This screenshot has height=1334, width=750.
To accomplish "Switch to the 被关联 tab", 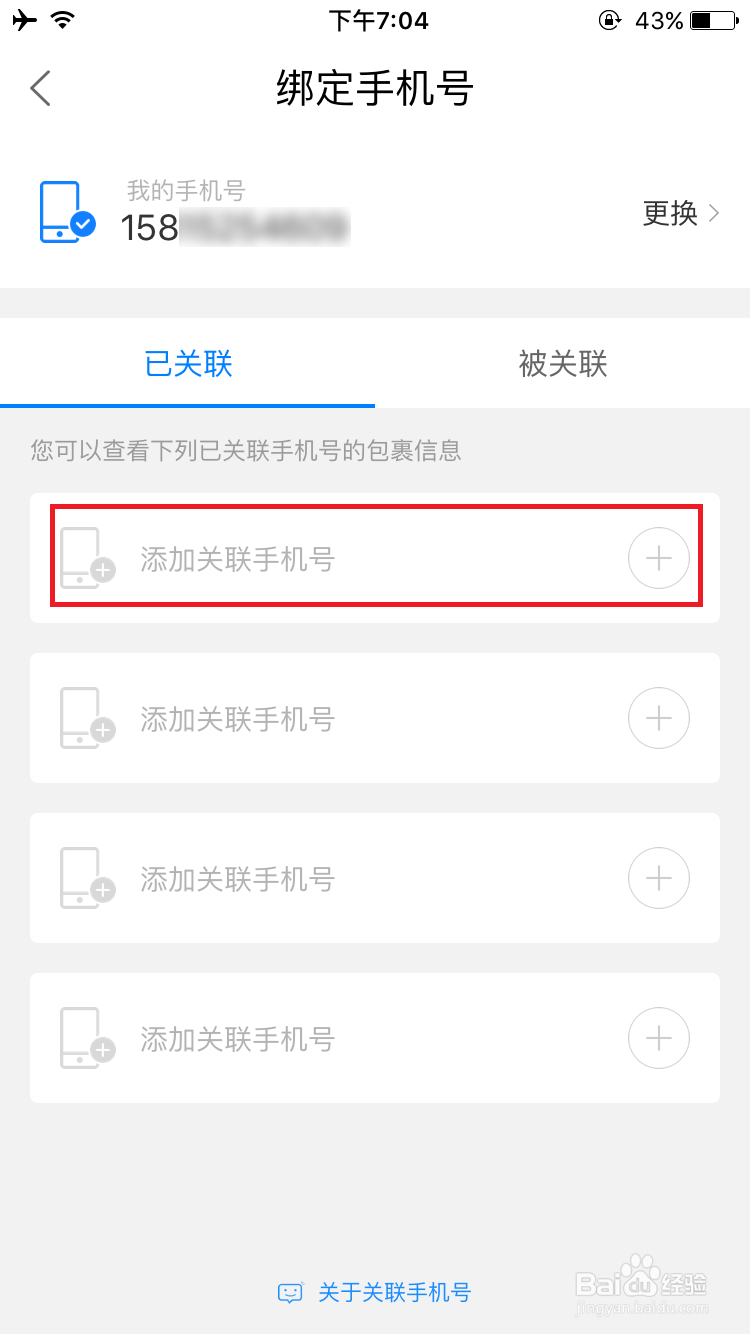I will coord(562,364).
